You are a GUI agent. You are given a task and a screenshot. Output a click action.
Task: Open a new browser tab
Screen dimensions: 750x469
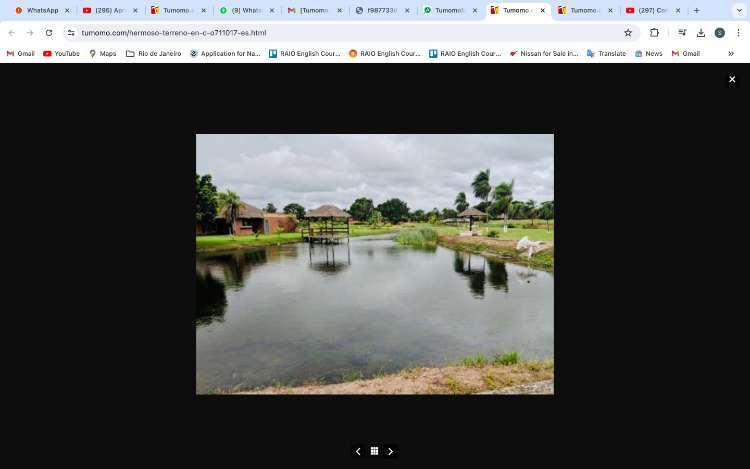click(x=696, y=10)
